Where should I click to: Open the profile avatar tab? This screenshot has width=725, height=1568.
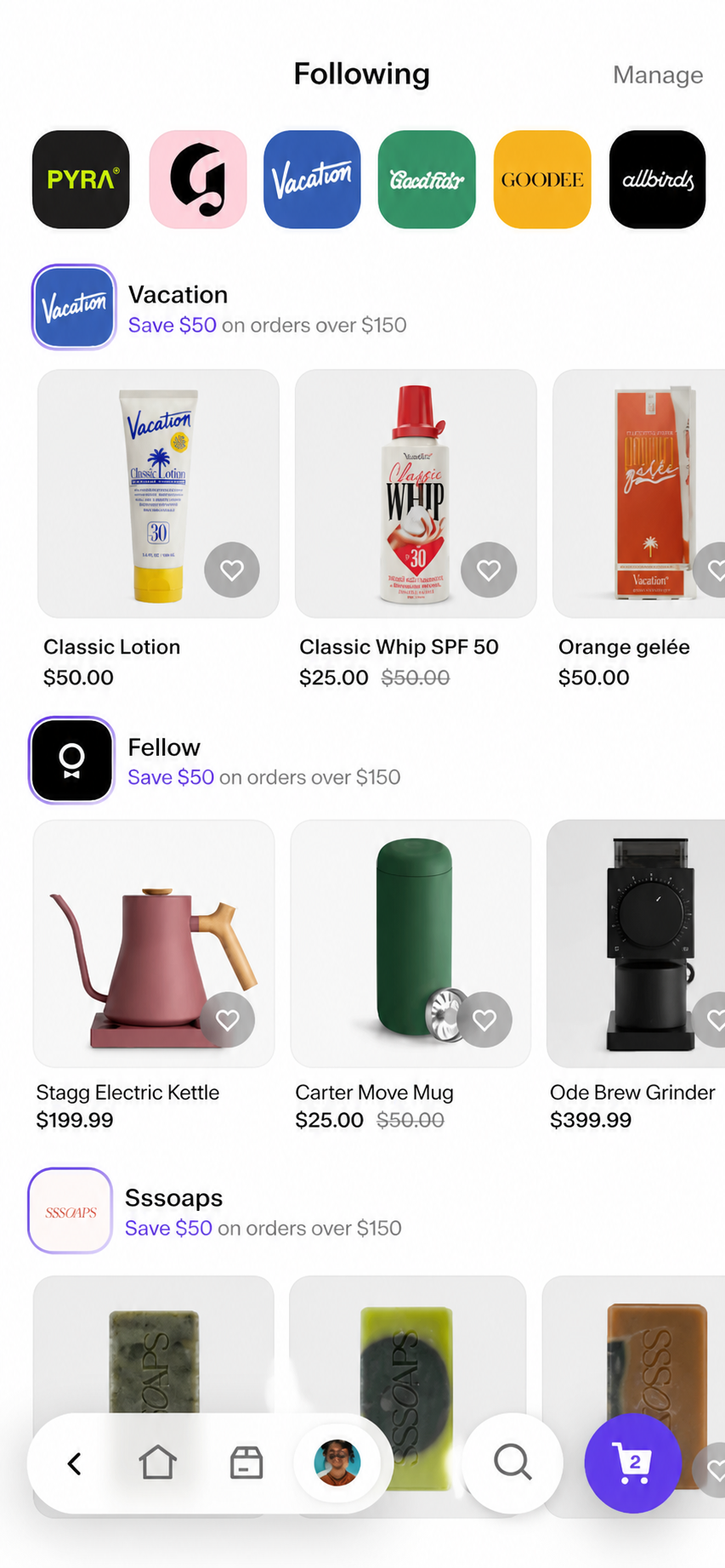(x=337, y=1463)
